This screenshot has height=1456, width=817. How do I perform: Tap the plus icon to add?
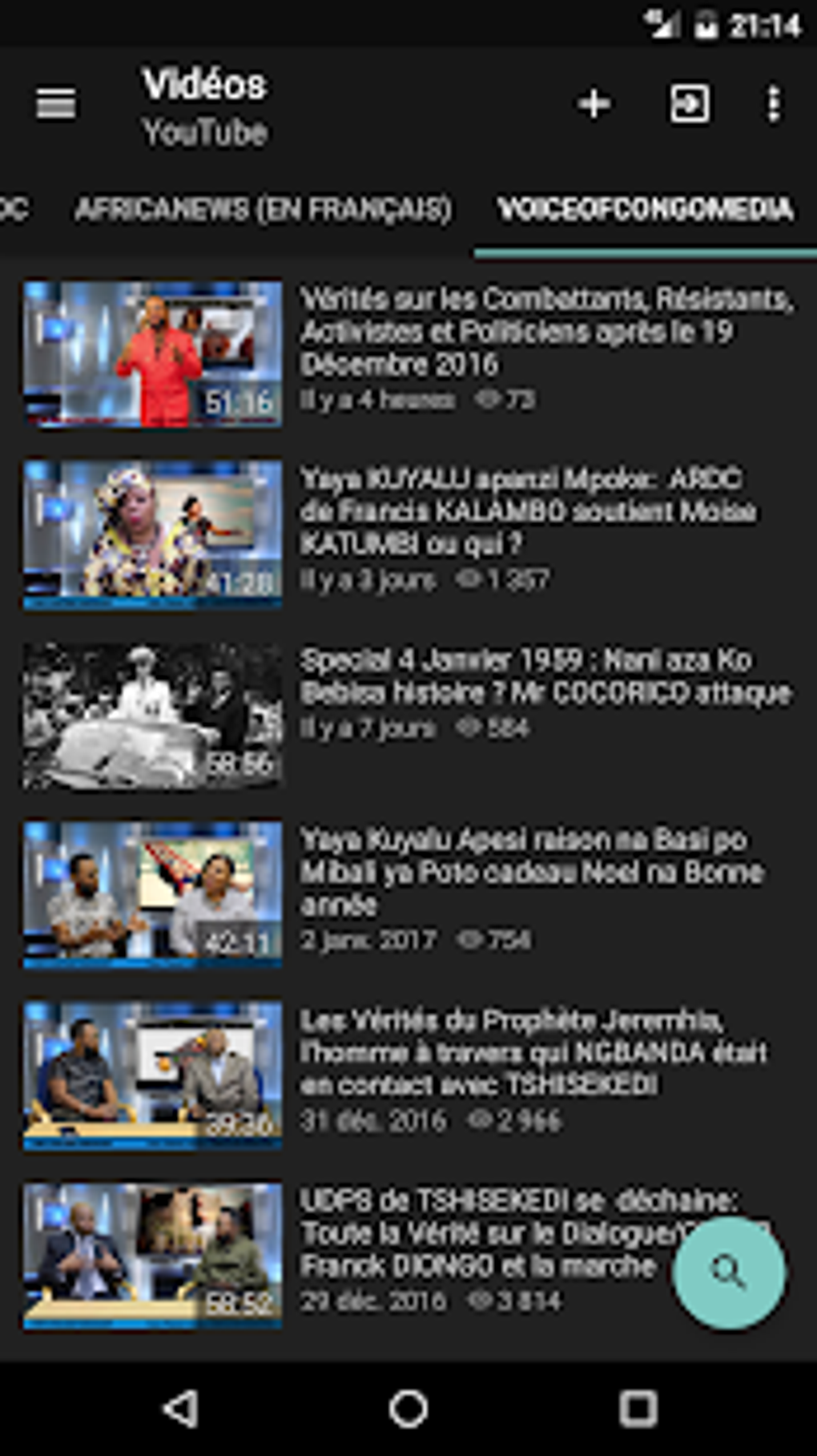tap(594, 104)
